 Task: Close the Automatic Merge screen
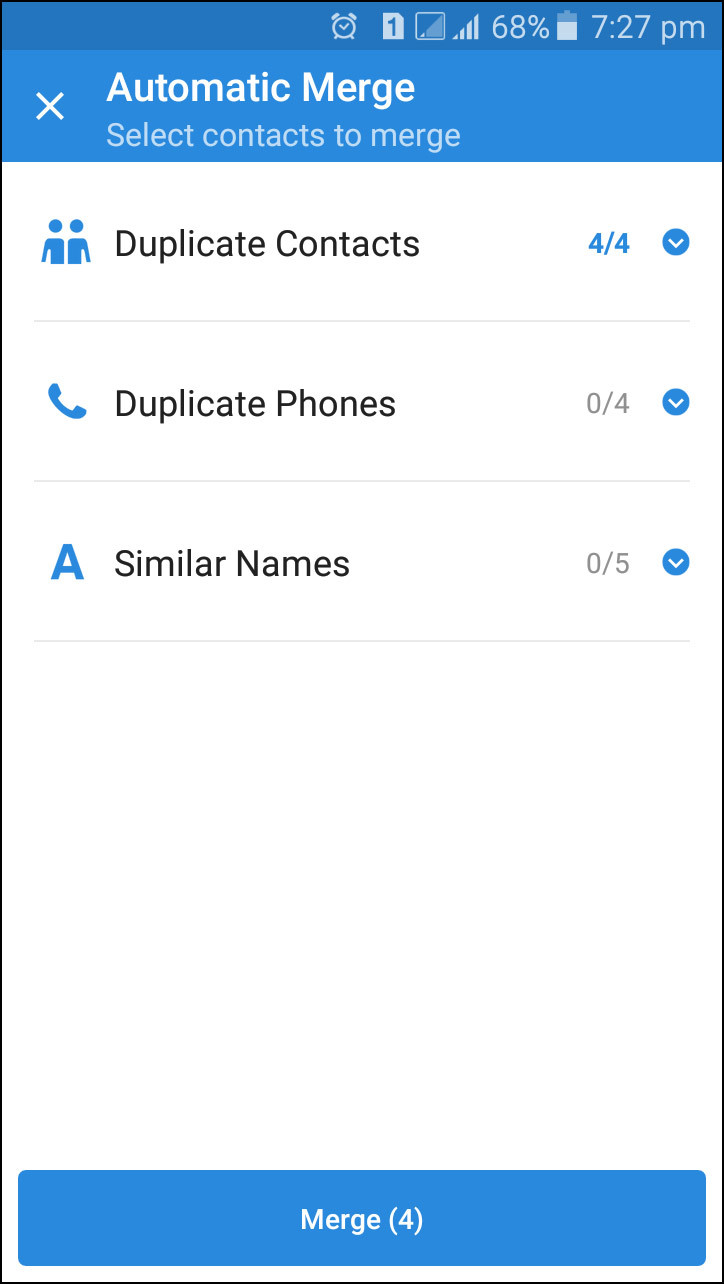tap(50, 106)
